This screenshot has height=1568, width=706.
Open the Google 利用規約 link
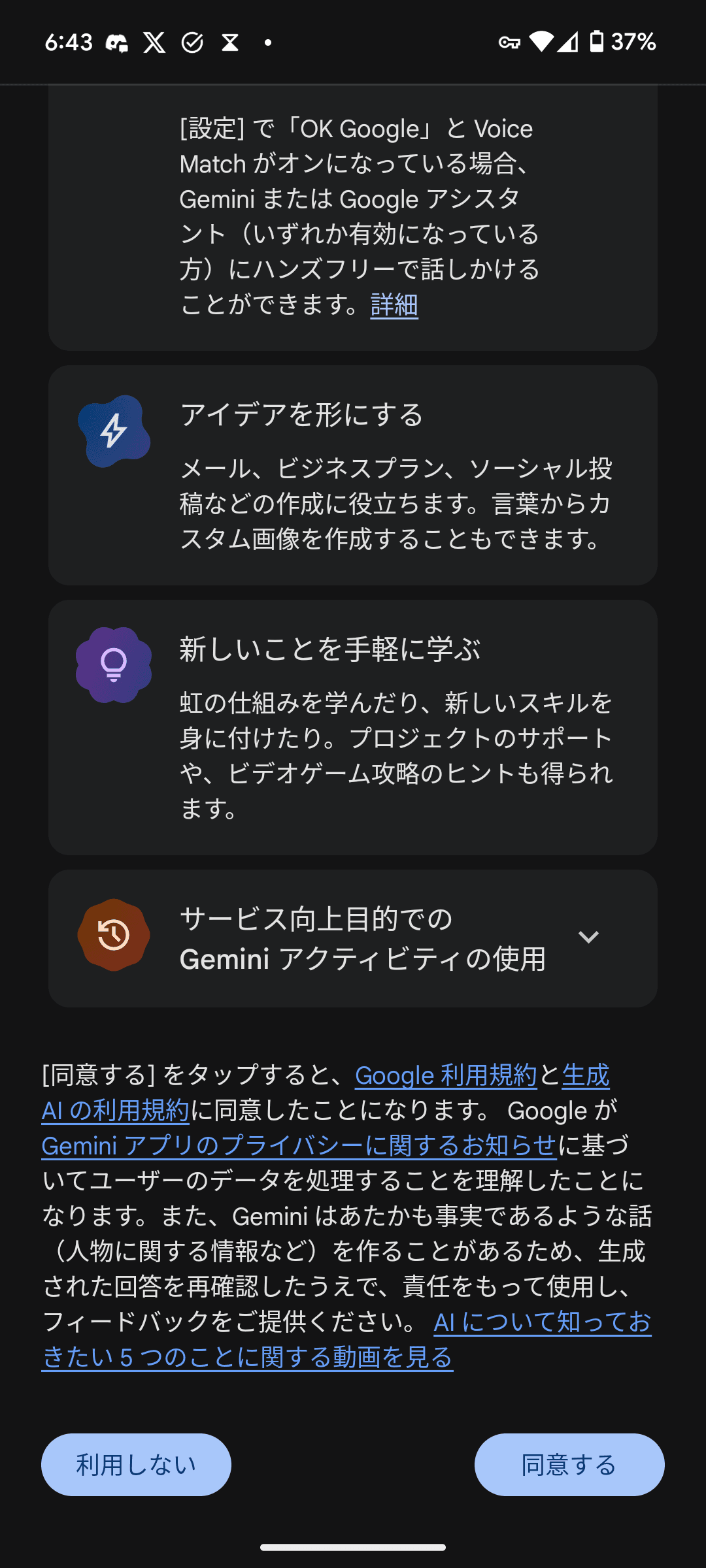tap(446, 1075)
